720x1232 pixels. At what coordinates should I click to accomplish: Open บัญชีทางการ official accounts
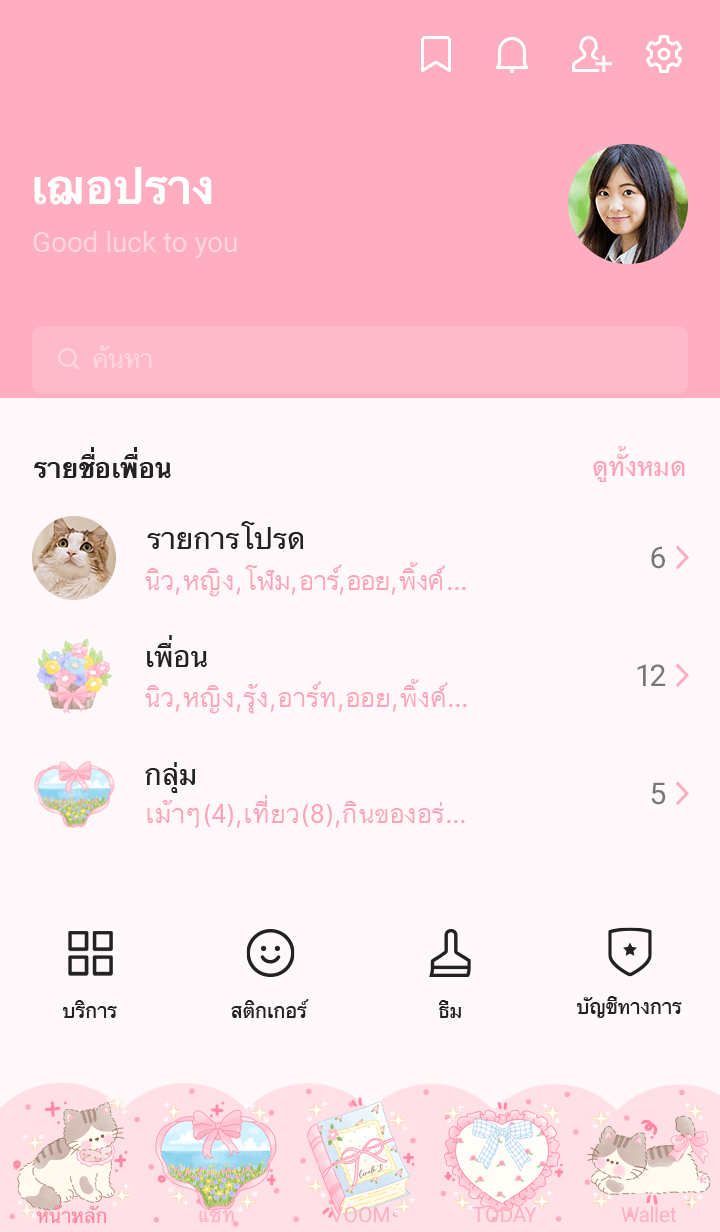point(630,972)
